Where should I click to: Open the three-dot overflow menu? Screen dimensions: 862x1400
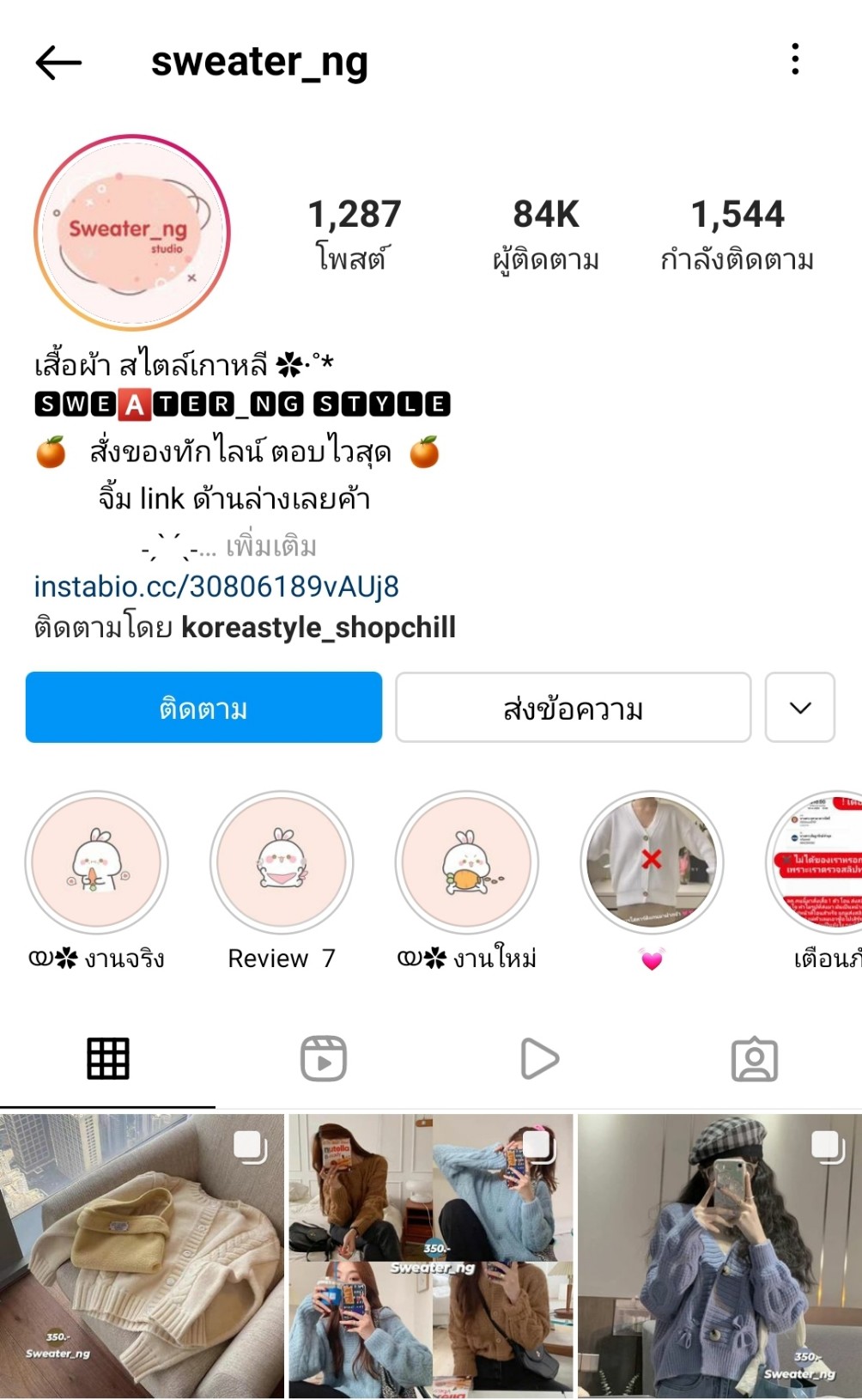coord(795,59)
